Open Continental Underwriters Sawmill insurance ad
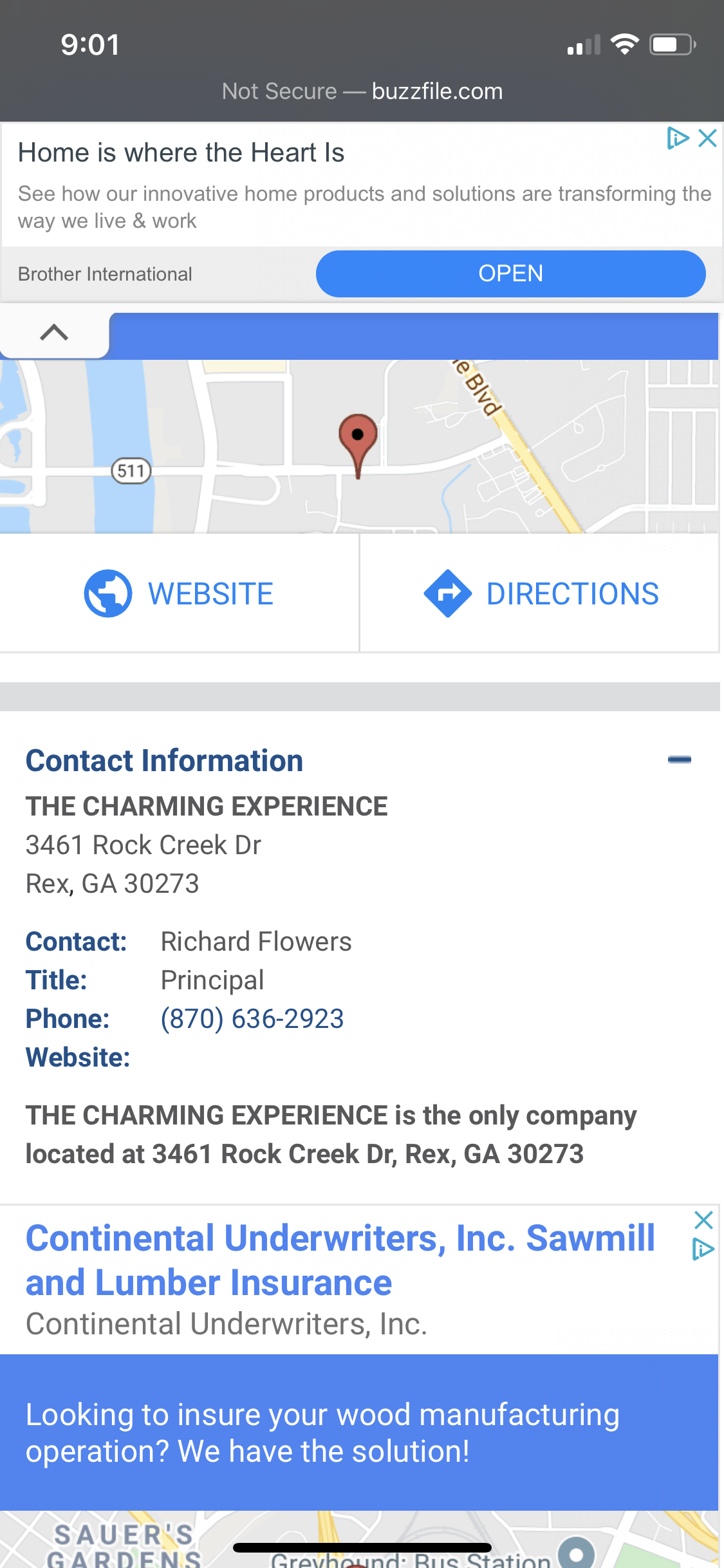Screen dimensions: 724x1568 pos(340,1260)
